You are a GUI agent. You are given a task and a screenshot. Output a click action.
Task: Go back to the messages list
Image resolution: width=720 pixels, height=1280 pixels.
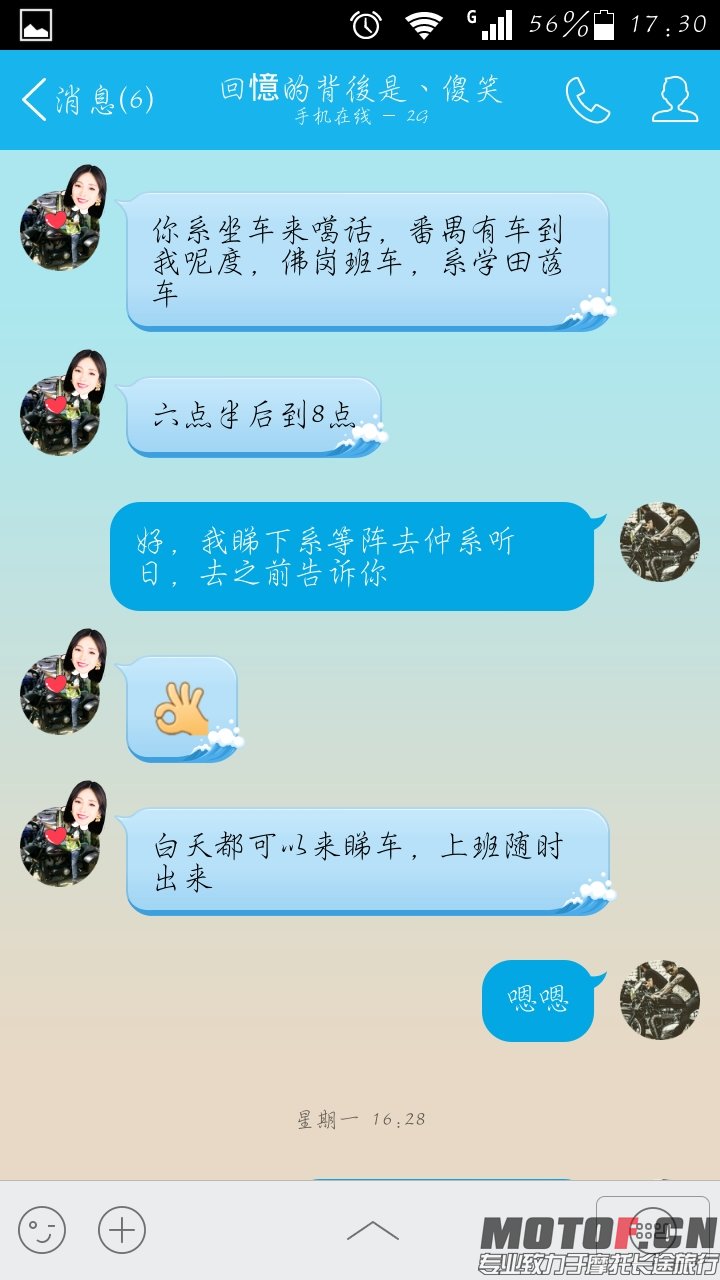pyautogui.click(x=85, y=100)
